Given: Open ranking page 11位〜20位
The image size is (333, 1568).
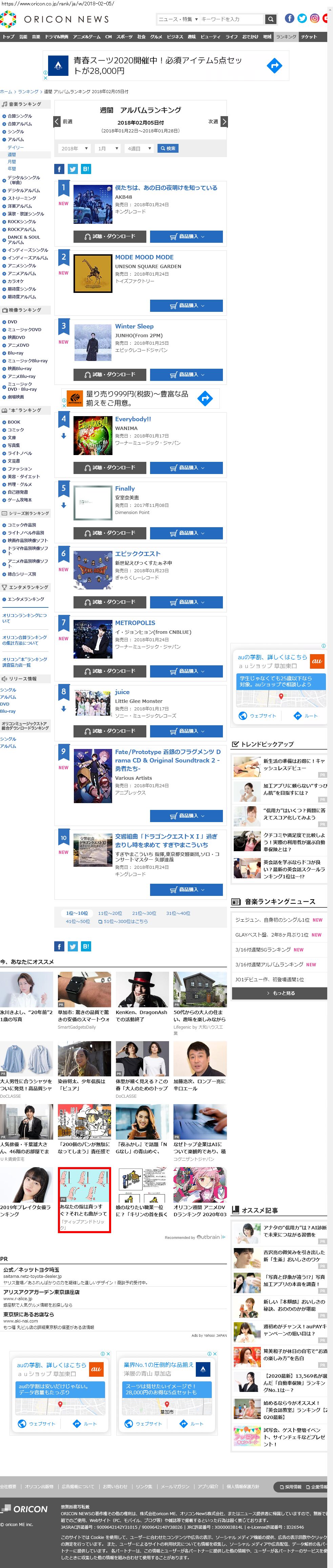Looking at the screenshot, I should click(109, 914).
